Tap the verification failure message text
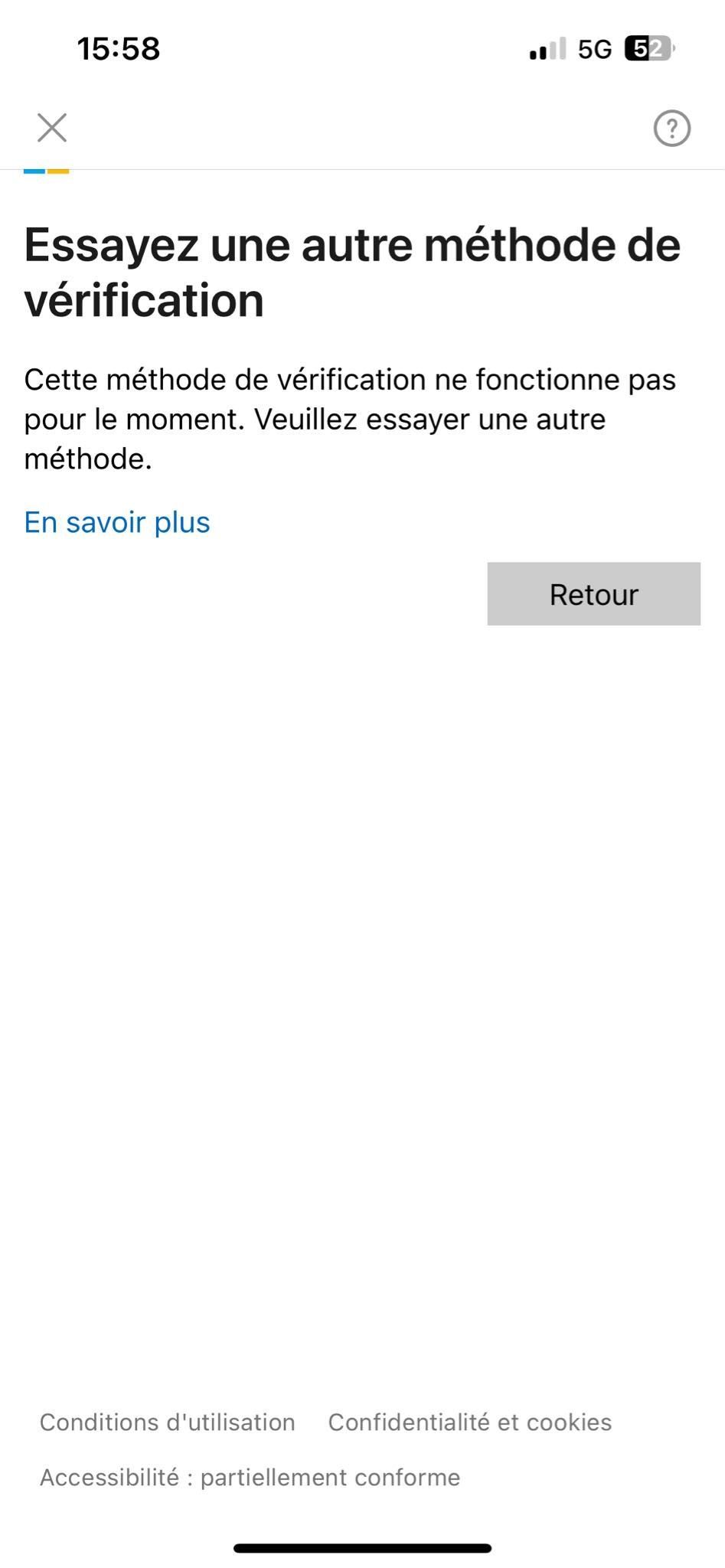725x1568 pixels. 351,418
